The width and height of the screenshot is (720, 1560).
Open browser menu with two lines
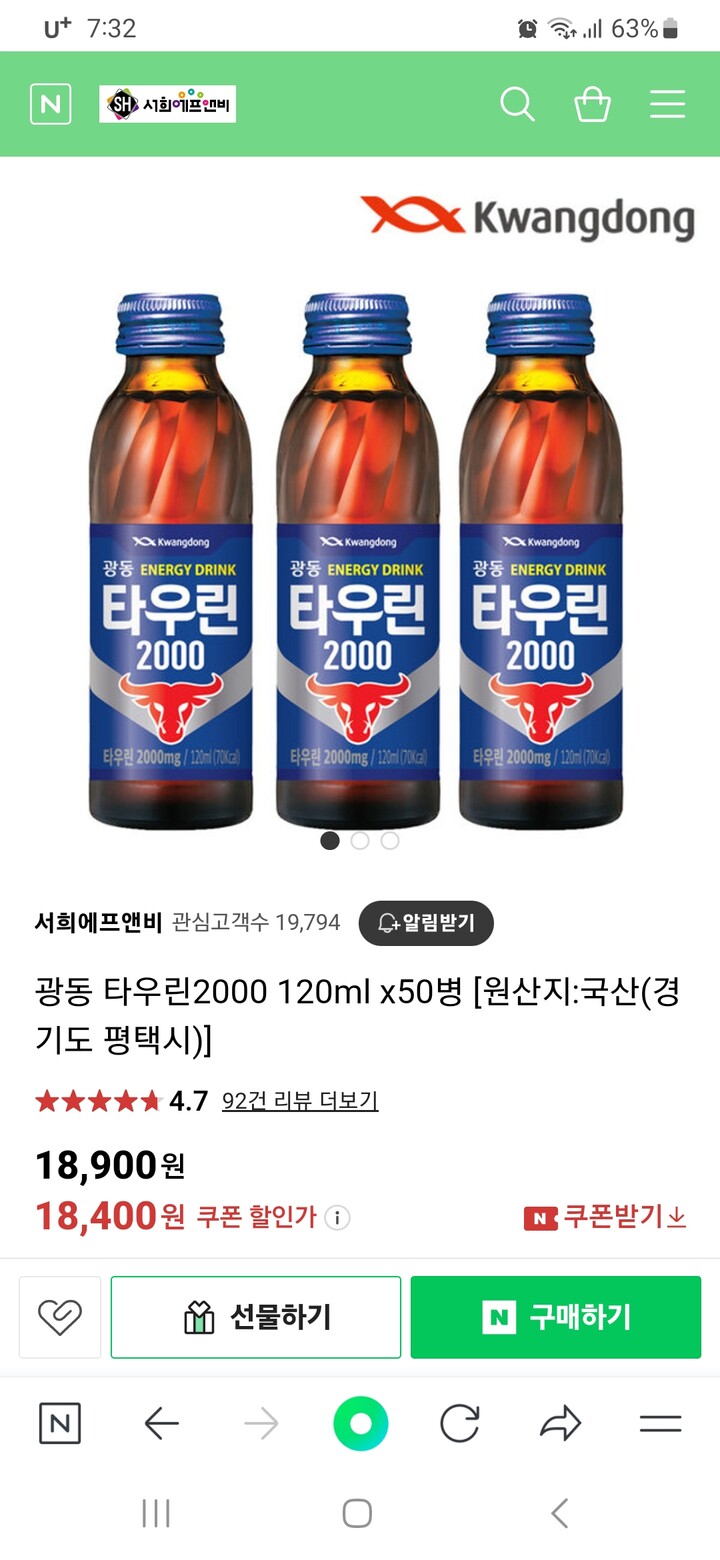(x=660, y=1424)
